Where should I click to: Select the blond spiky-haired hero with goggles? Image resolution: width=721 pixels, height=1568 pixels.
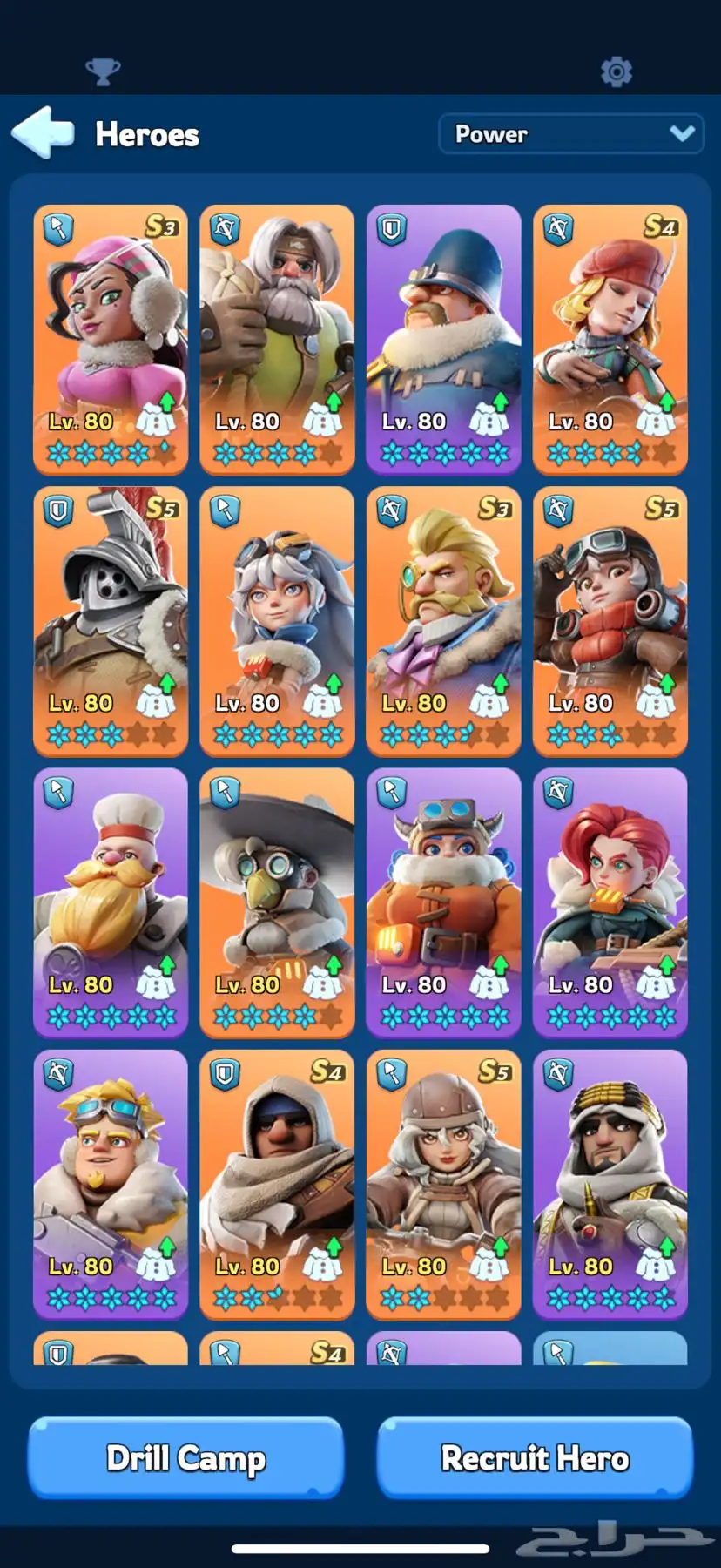pyautogui.click(x=111, y=1183)
